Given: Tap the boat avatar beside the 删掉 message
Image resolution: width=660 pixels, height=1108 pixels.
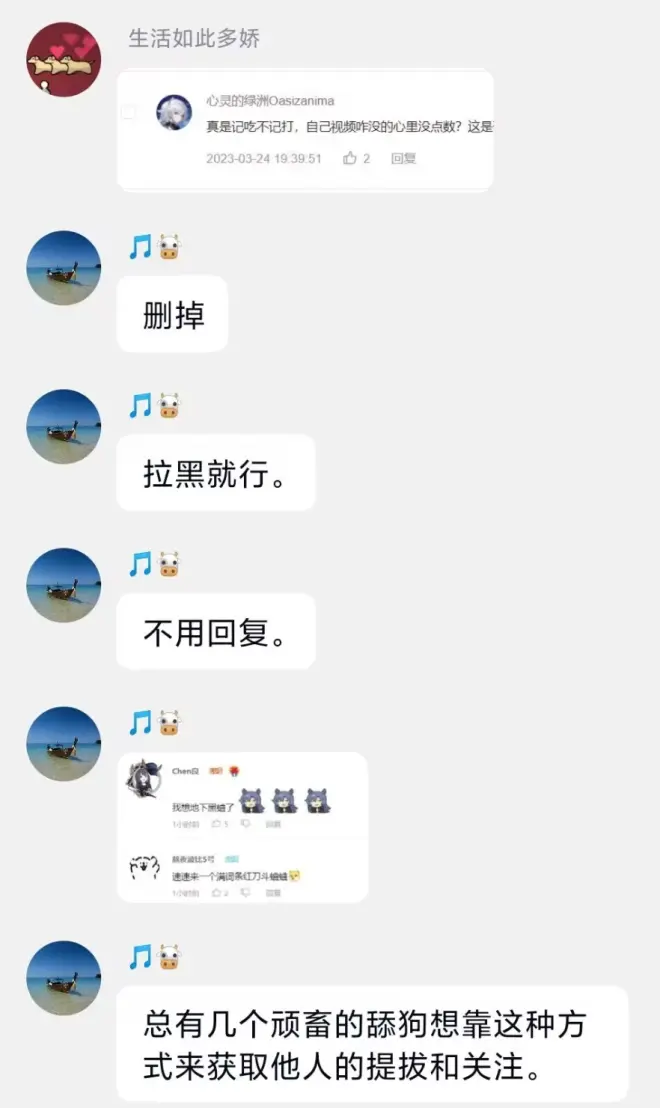Looking at the screenshot, I should point(63,268).
